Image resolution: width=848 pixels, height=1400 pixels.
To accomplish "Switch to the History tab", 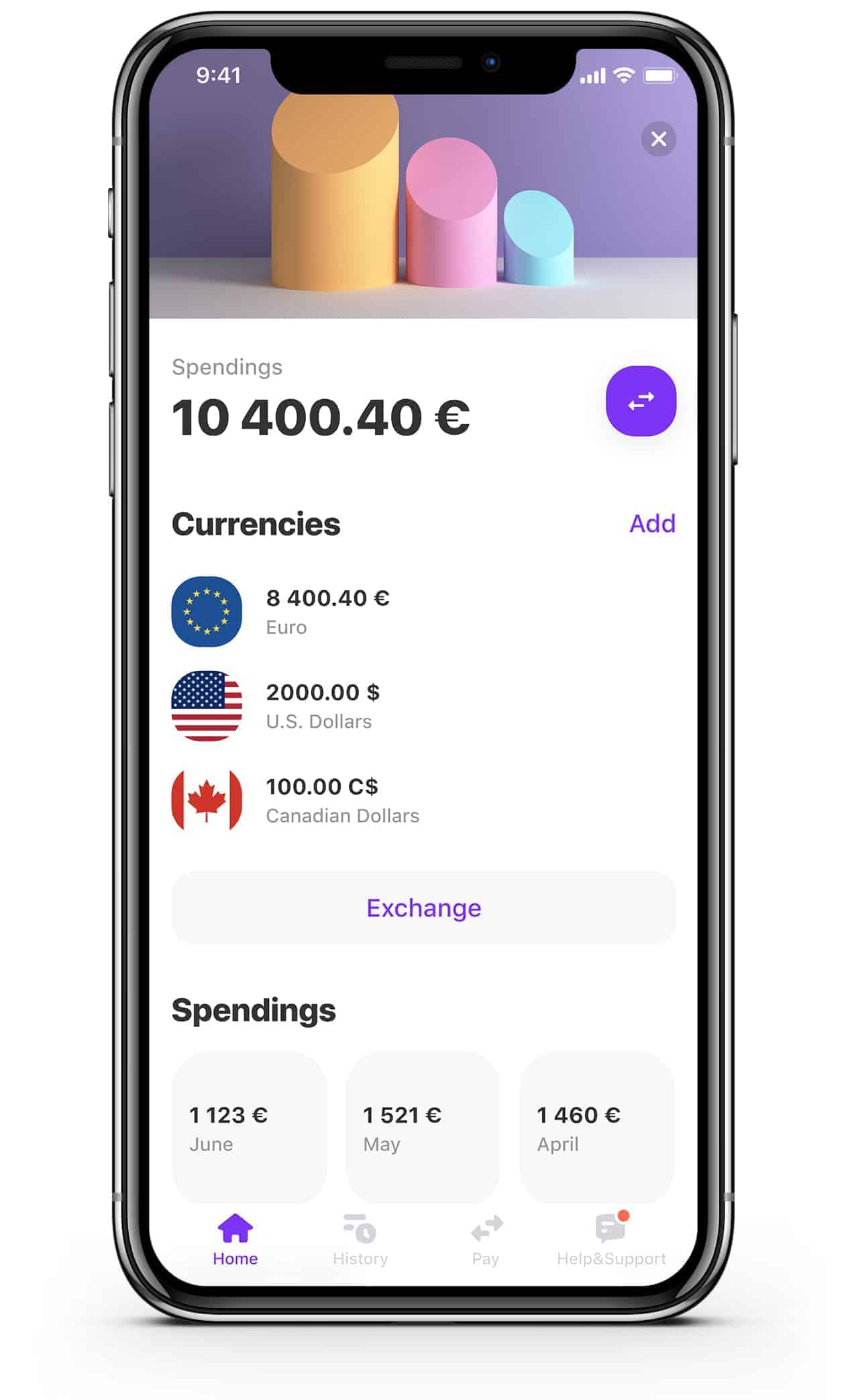I will [x=360, y=1240].
